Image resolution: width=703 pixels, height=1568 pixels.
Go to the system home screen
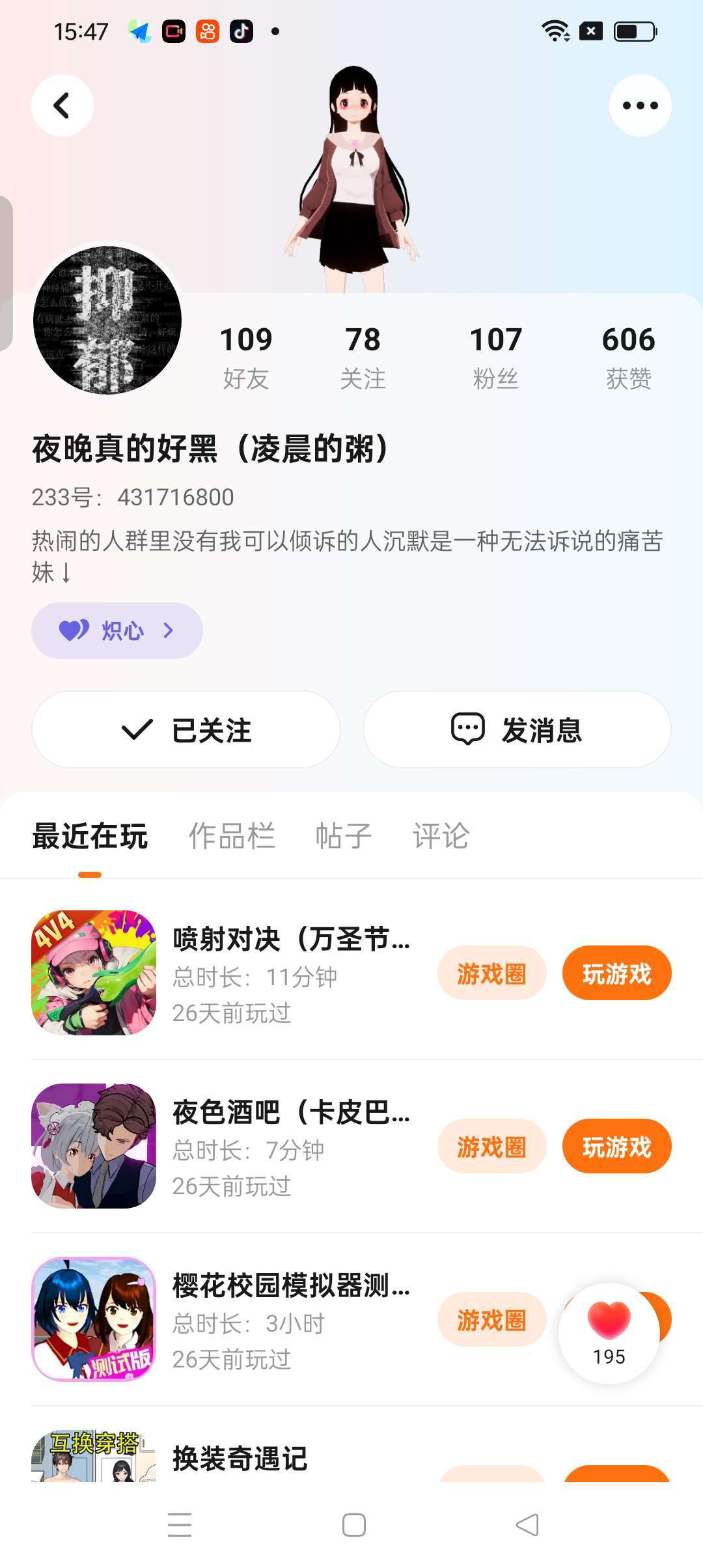pos(353,1525)
